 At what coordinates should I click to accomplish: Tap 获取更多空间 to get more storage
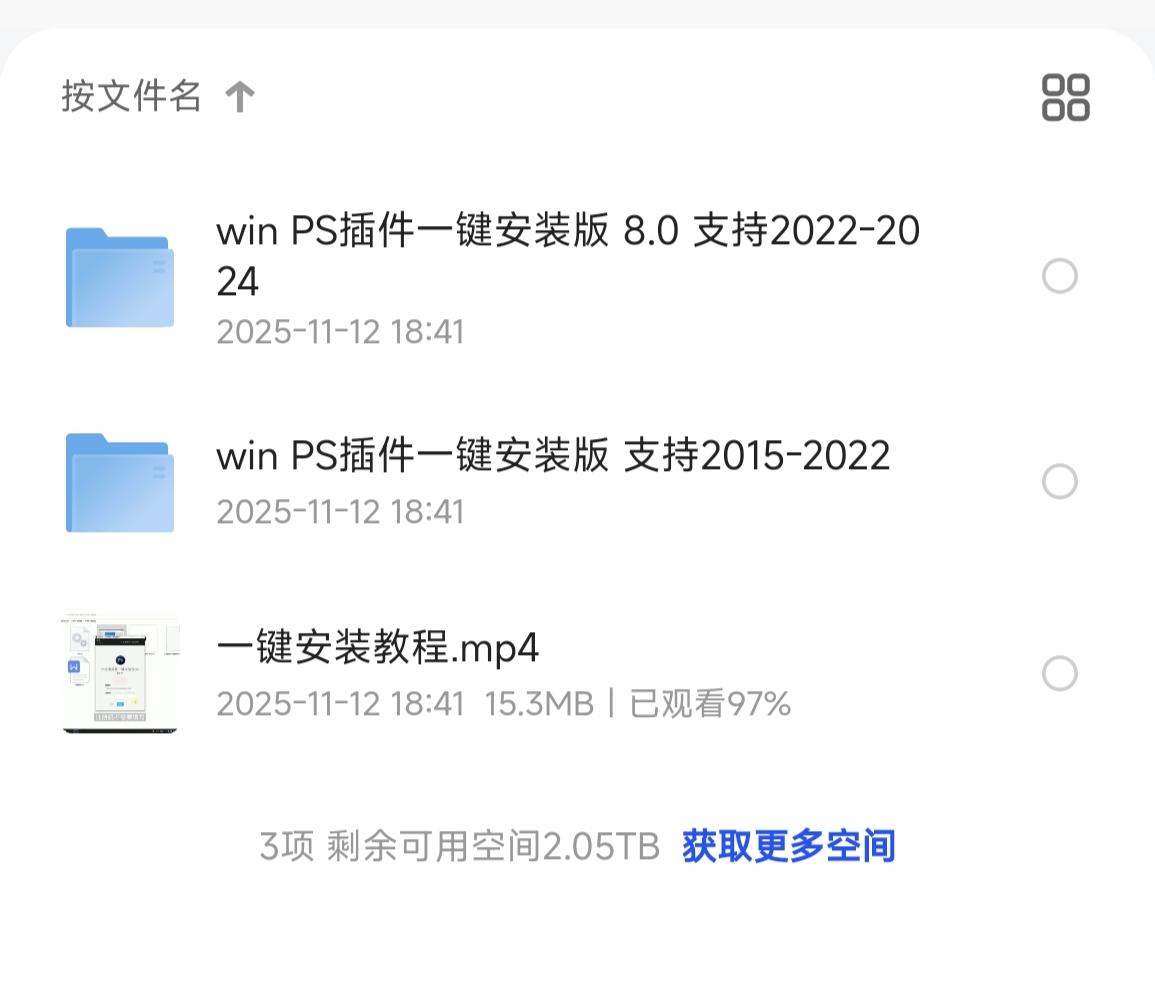(x=788, y=846)
